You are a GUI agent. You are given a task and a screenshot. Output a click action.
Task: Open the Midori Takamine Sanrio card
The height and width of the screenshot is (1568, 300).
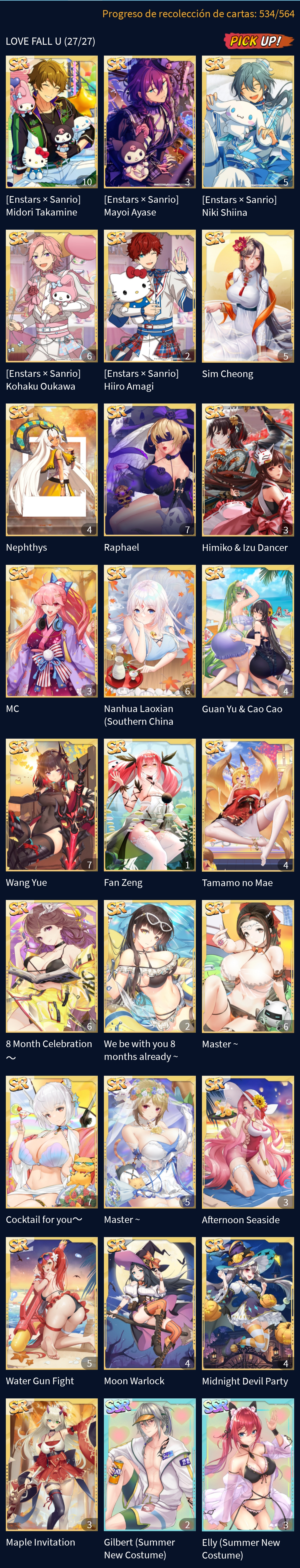[52, 122]
